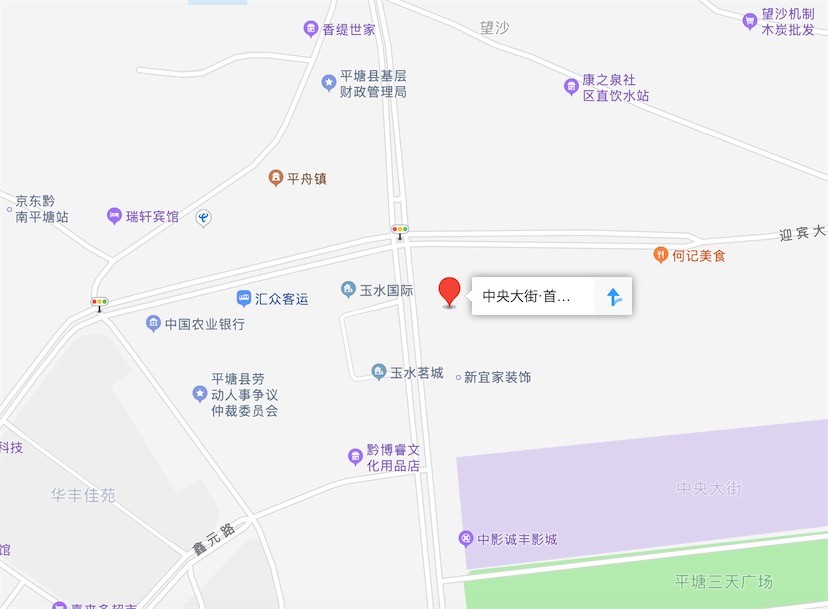The height and width of the screenshot is (609, 828).
Task: Open the 黔博睿文化用品店 shop marker
Action: [355, 457]
